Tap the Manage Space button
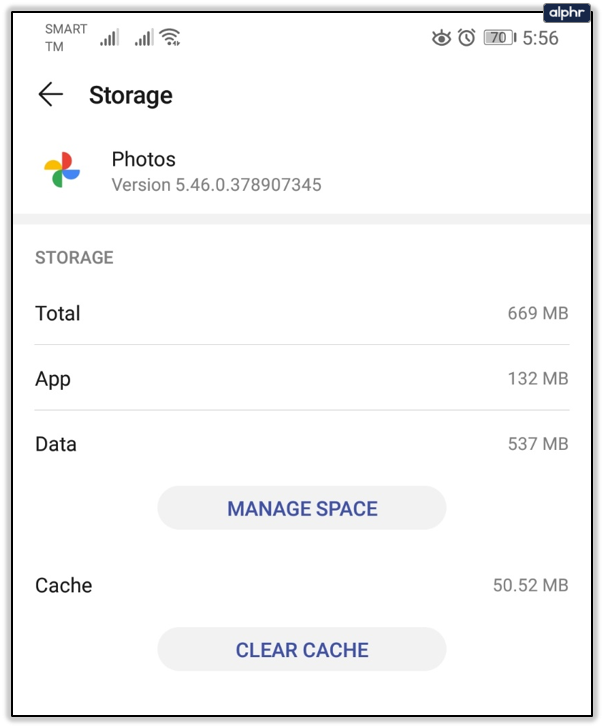This screenshot has width=604, height=728. 301,508
